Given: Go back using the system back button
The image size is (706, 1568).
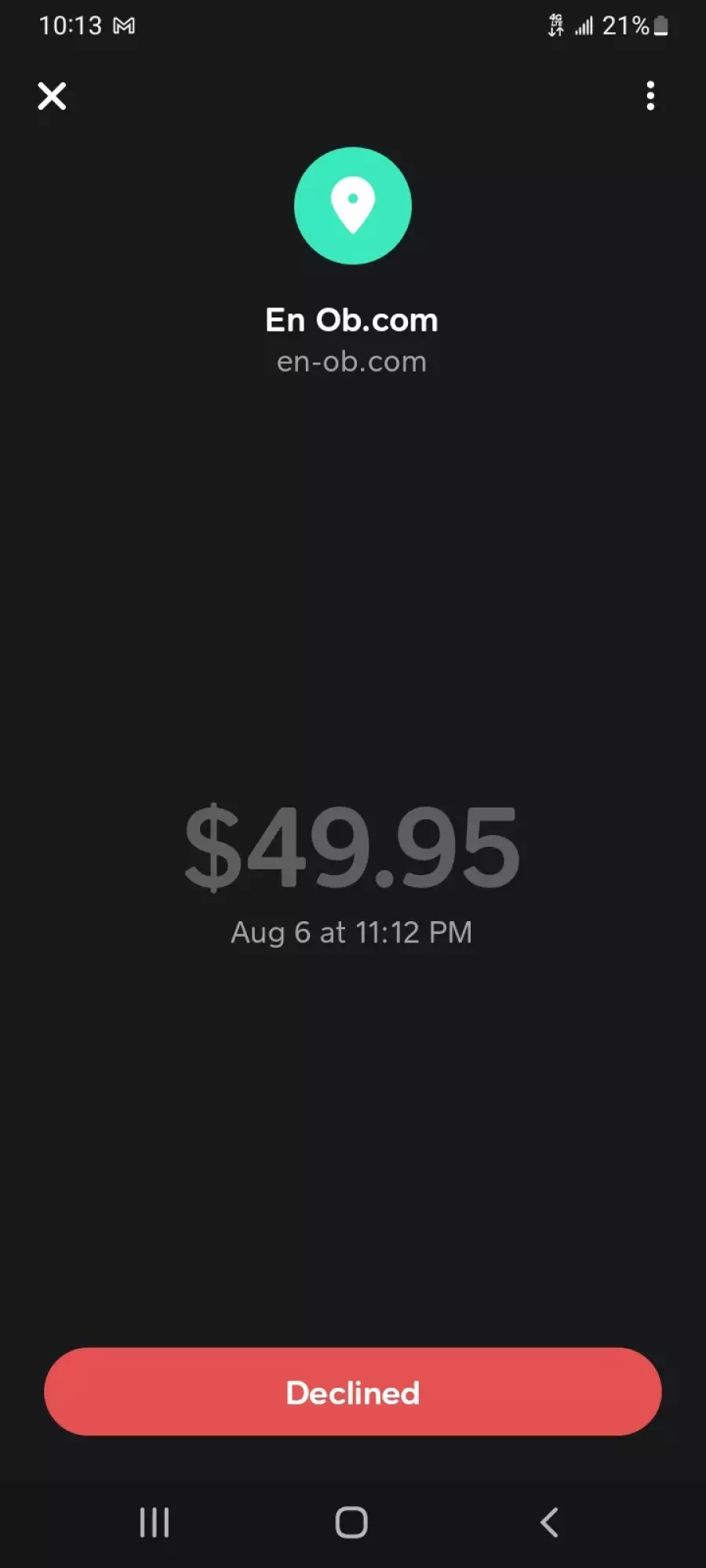Looking at the screenshot, I should tap(550, 1523).
